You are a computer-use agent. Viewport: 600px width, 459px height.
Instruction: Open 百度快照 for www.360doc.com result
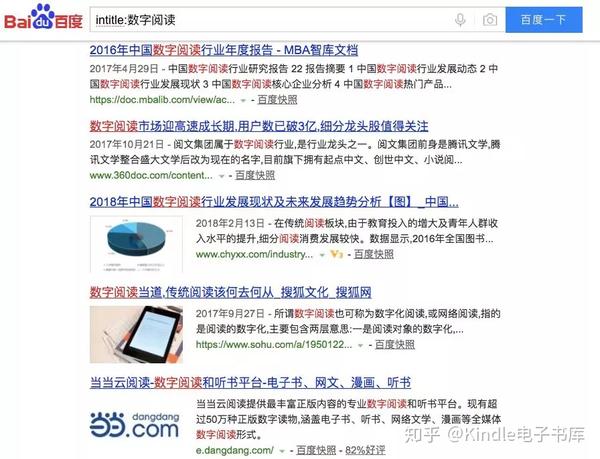click(257, 175)
